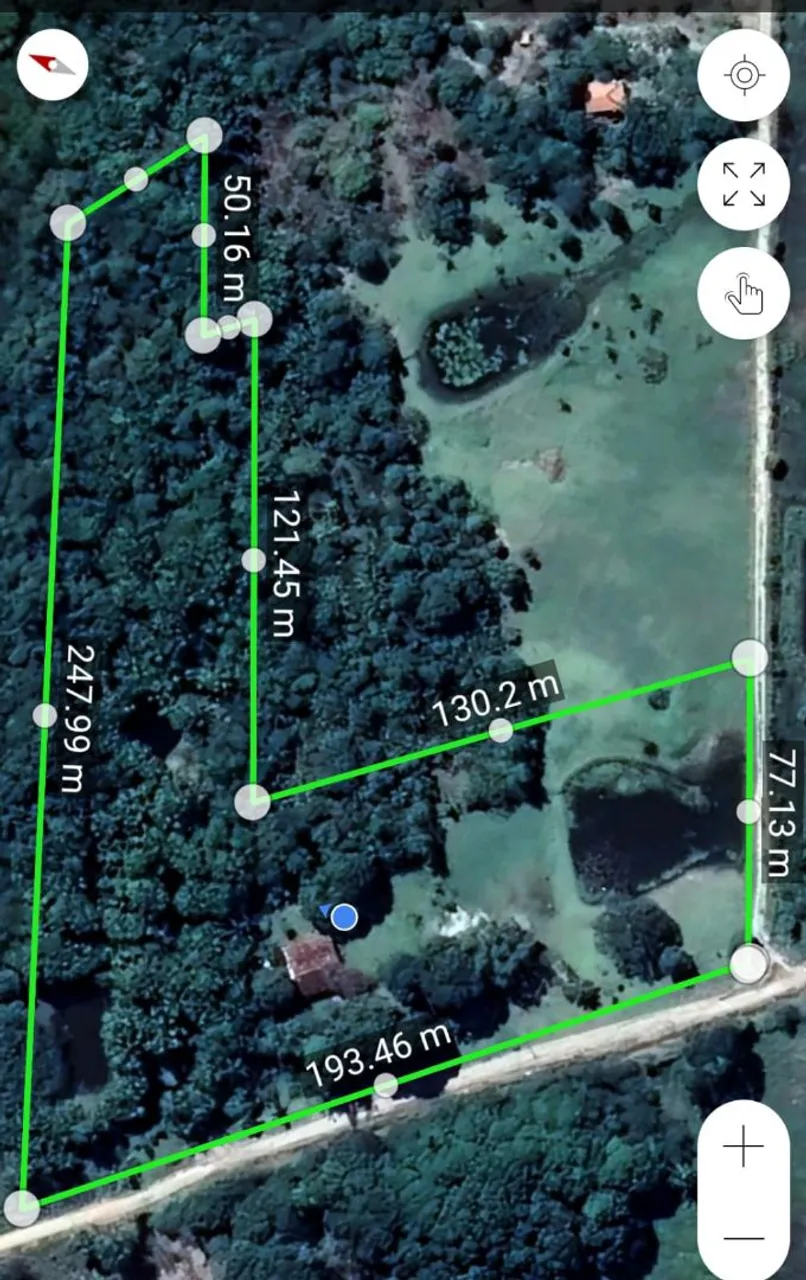Select the midpoint handle on the 77.13 m edge

click(748, 811)
